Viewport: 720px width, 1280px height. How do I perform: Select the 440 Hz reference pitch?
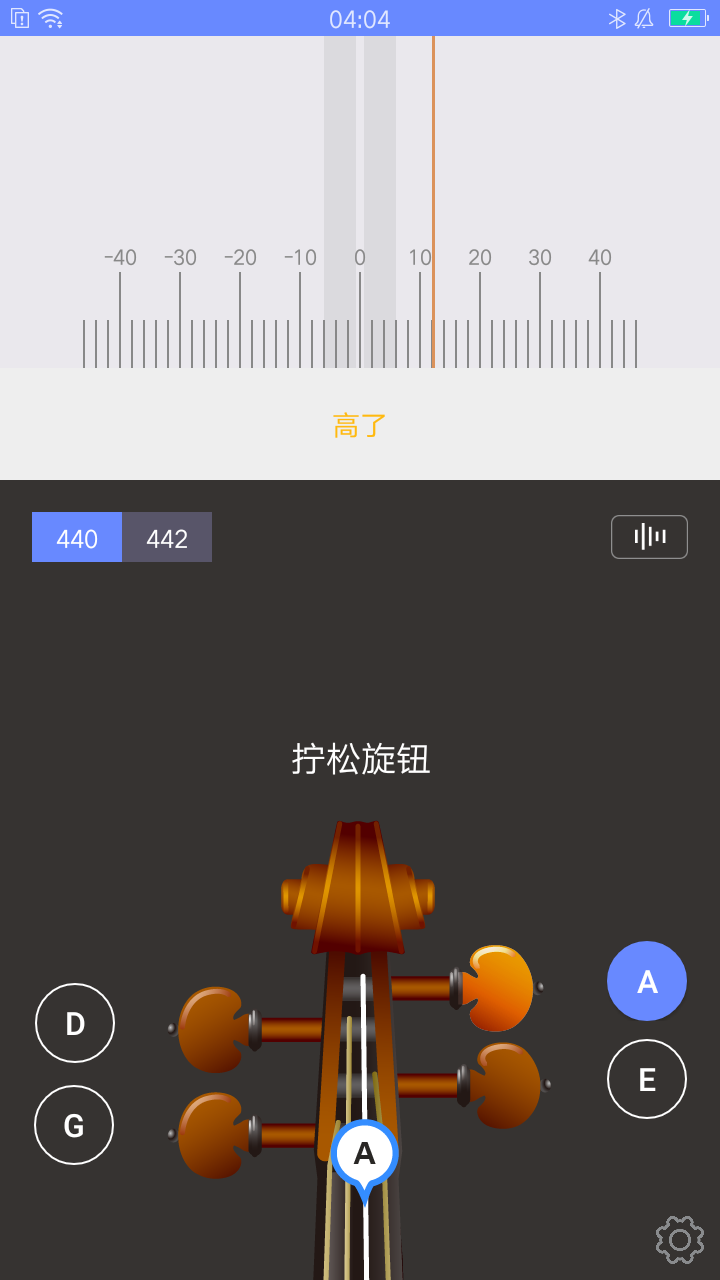click(x=77, y=538)
